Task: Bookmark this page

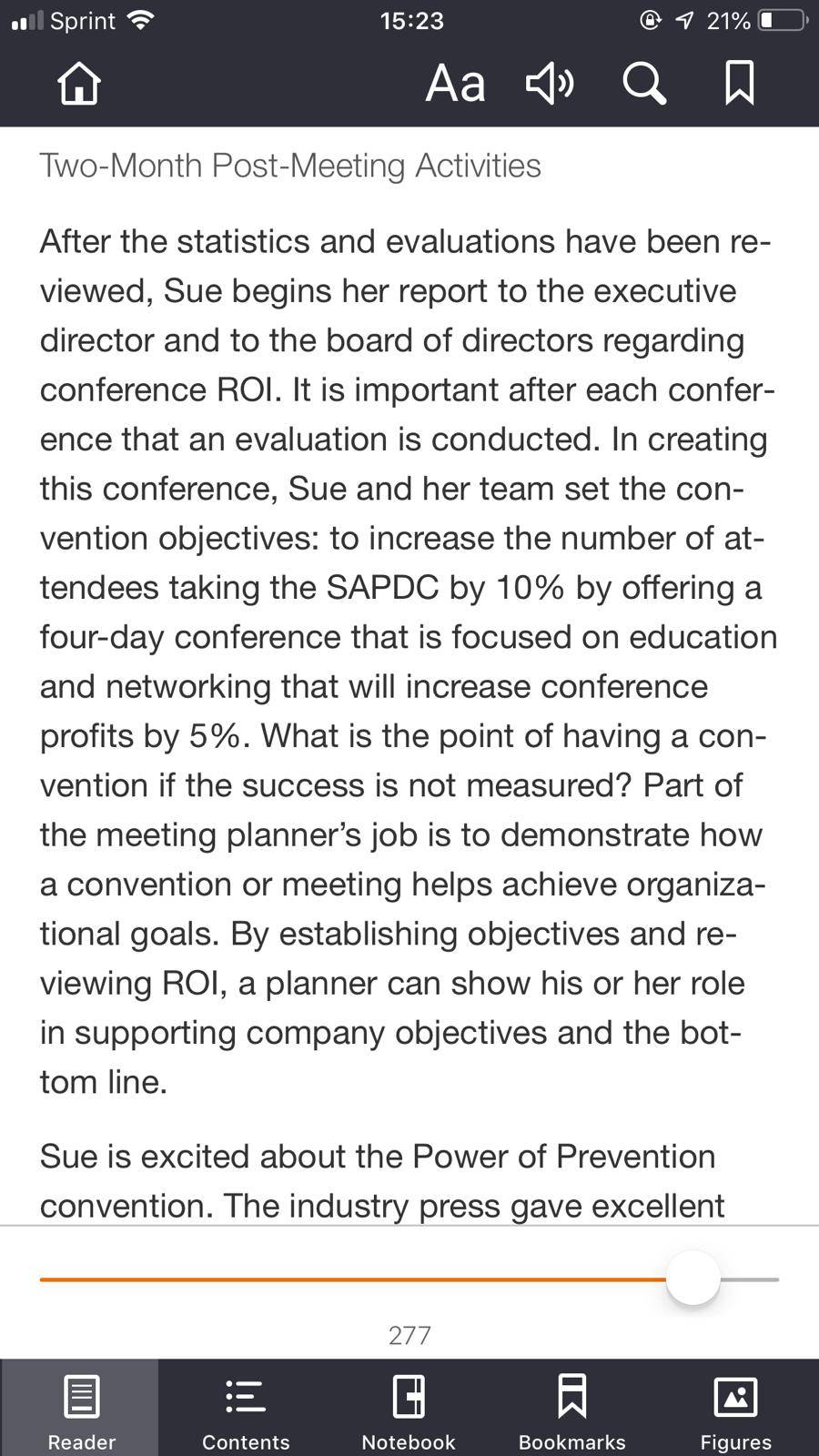Action: [x=739, y=83]
